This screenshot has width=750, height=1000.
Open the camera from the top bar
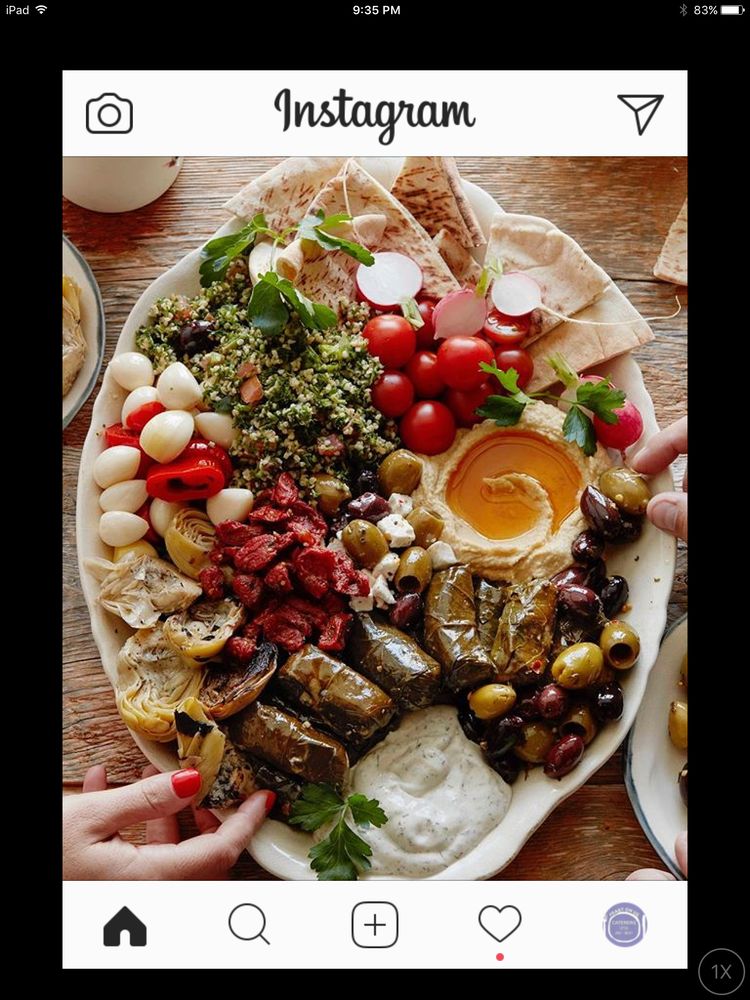[x=109, y=114]
